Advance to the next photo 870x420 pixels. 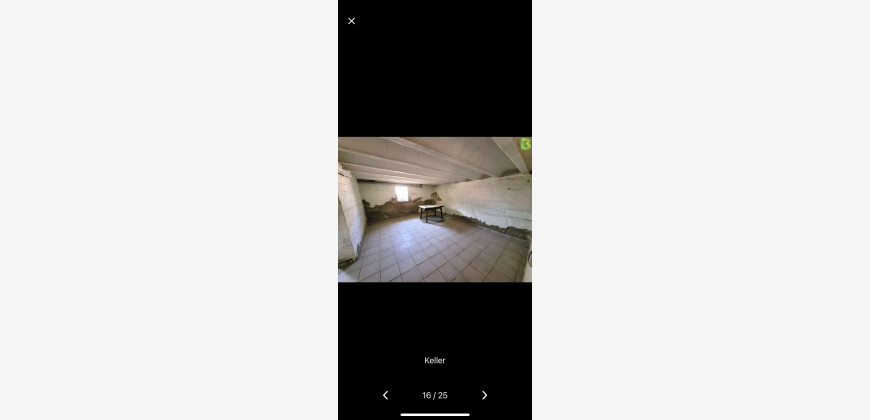coord(485,395)
